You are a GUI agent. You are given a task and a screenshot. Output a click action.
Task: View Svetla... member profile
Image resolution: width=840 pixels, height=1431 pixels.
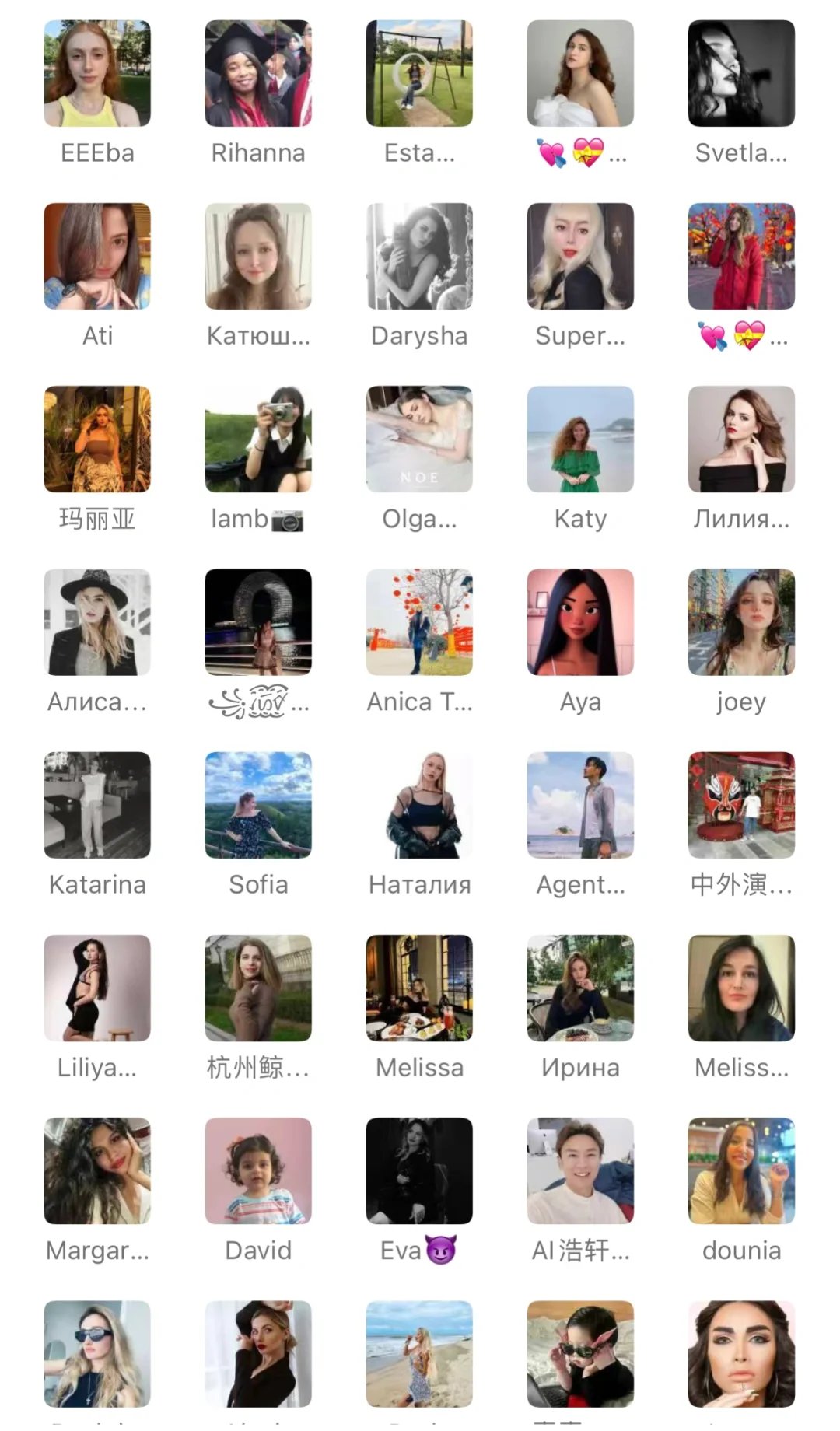741,74
